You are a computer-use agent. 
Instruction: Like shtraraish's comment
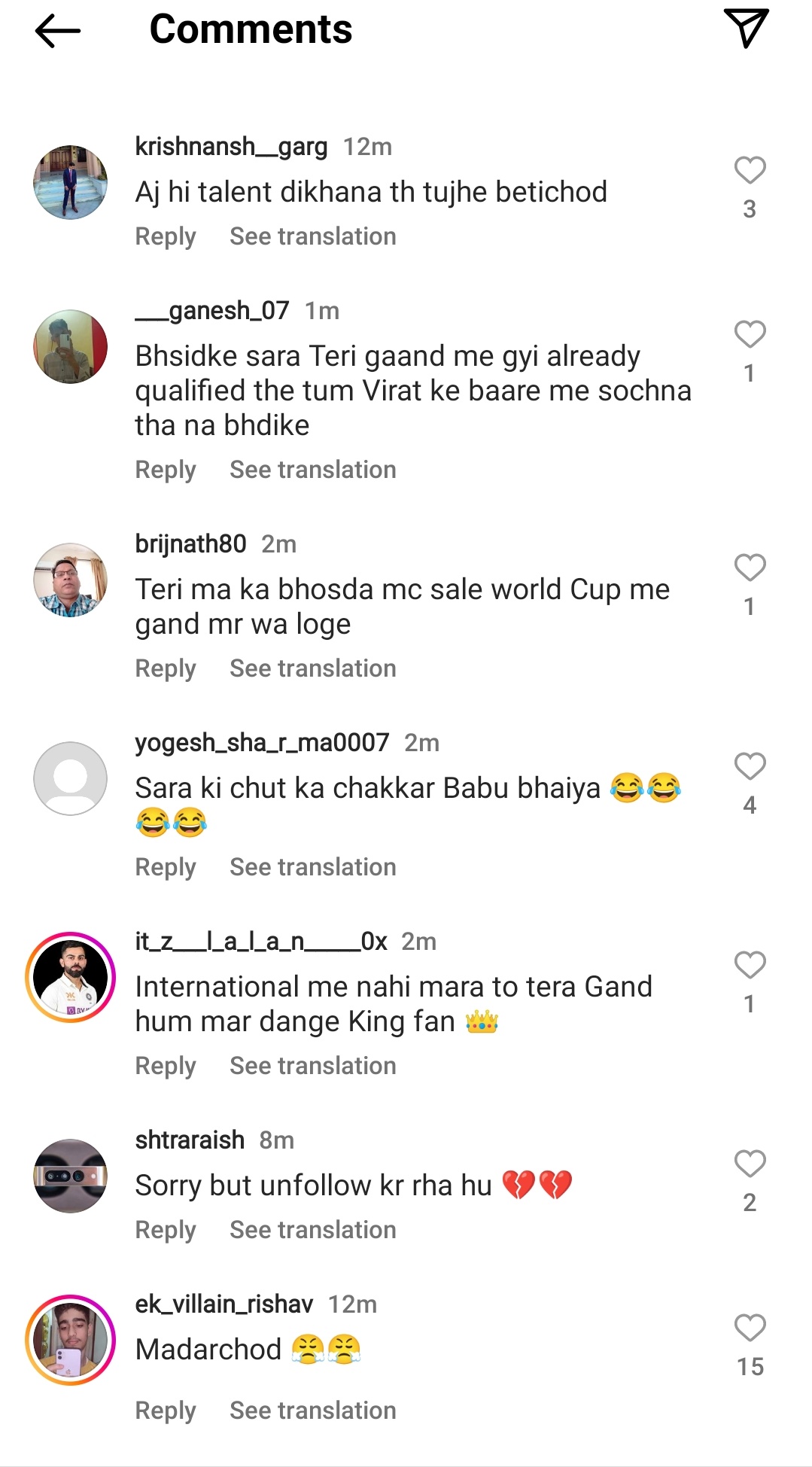[750, 1164]
